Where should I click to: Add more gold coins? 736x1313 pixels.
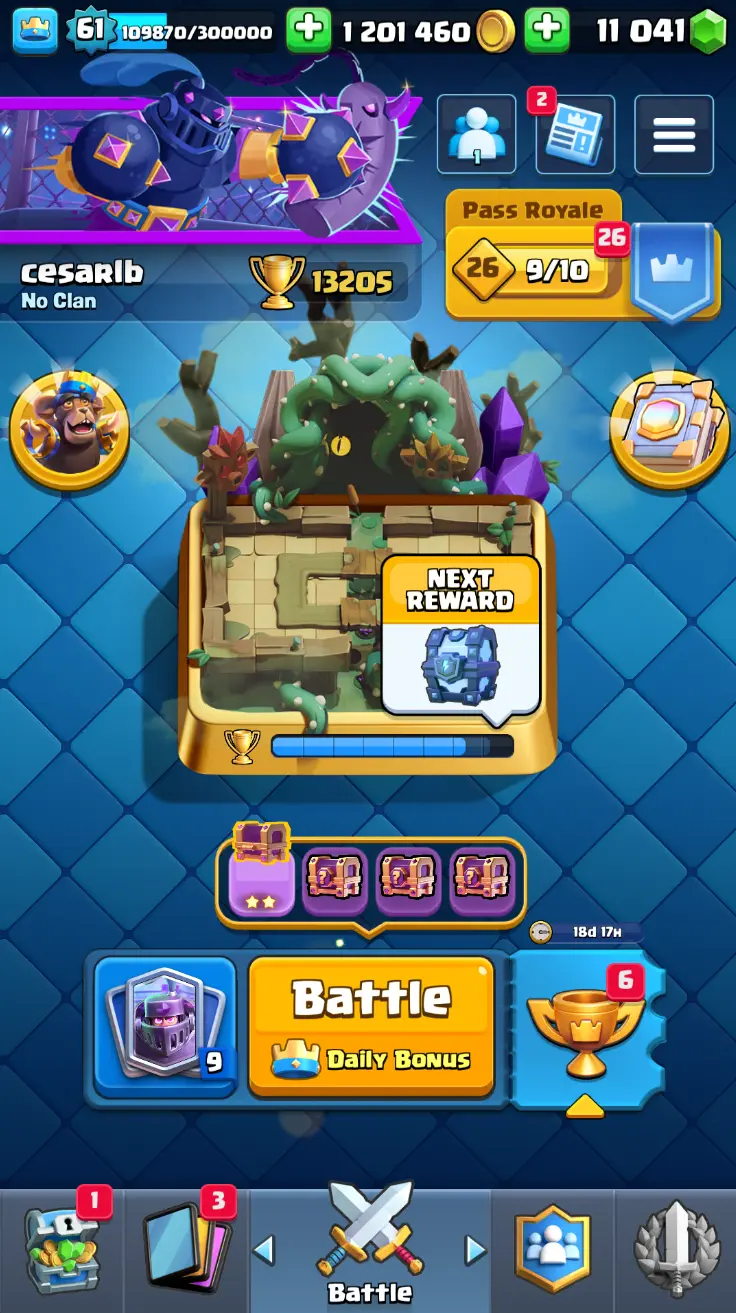(308, 31)
